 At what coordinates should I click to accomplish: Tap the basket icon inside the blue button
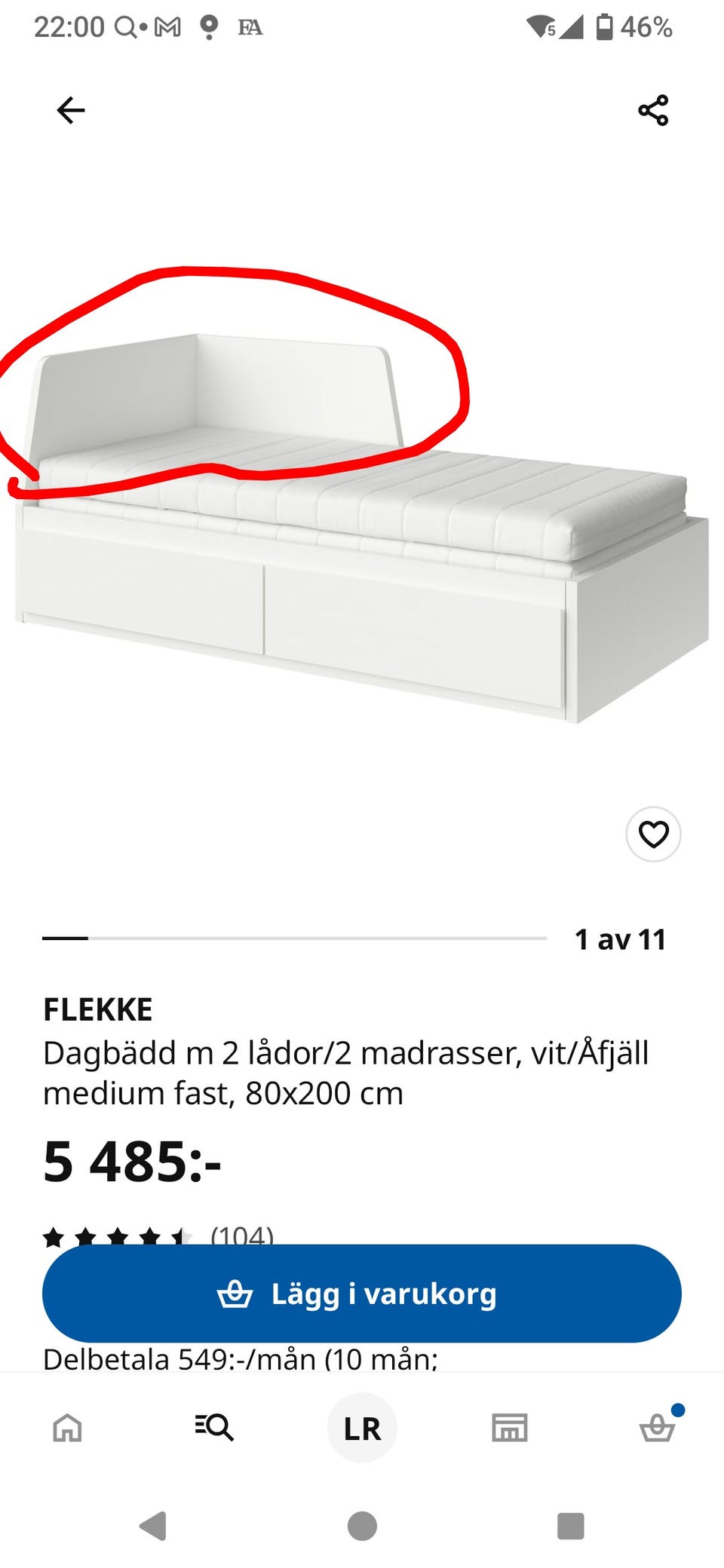235,1292
